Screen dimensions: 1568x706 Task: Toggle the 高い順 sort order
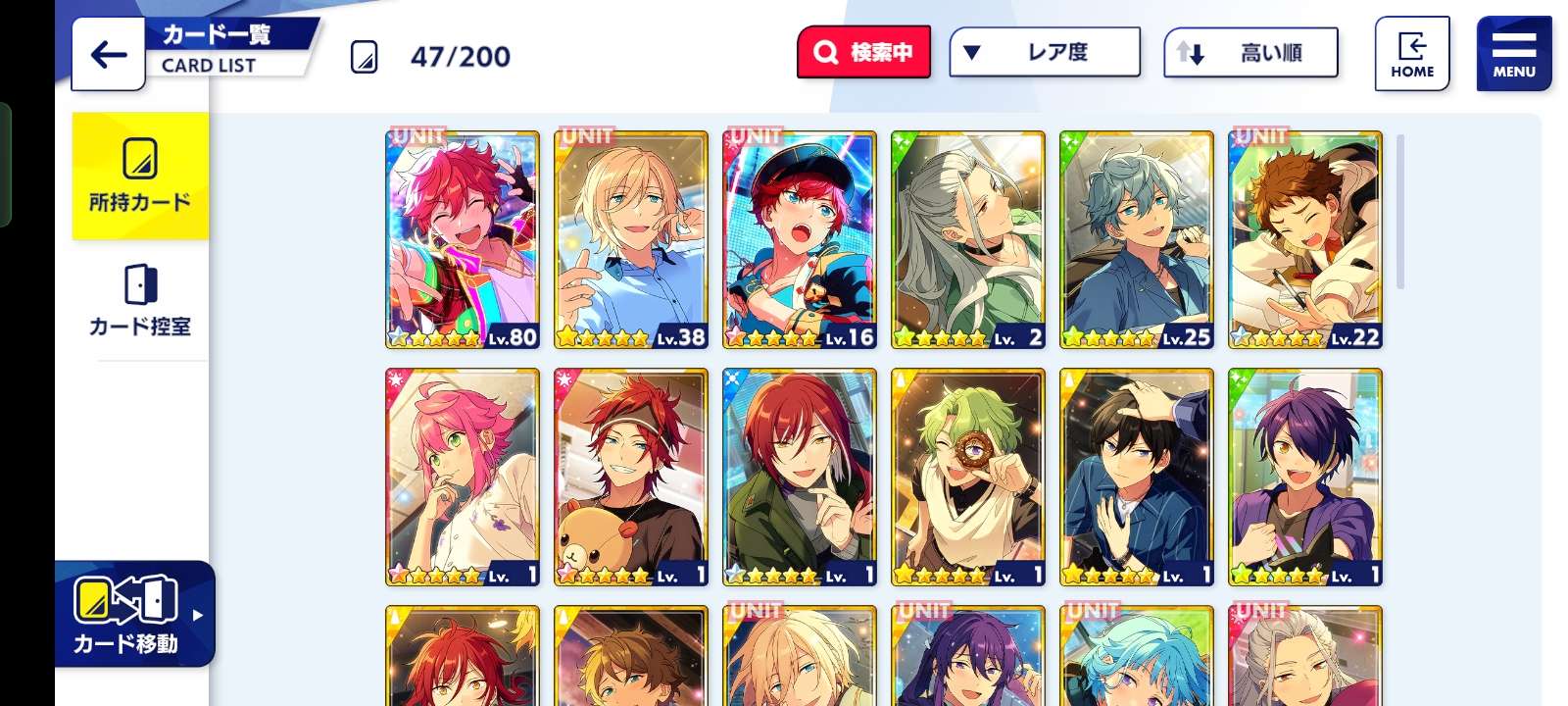point(1250,52)
